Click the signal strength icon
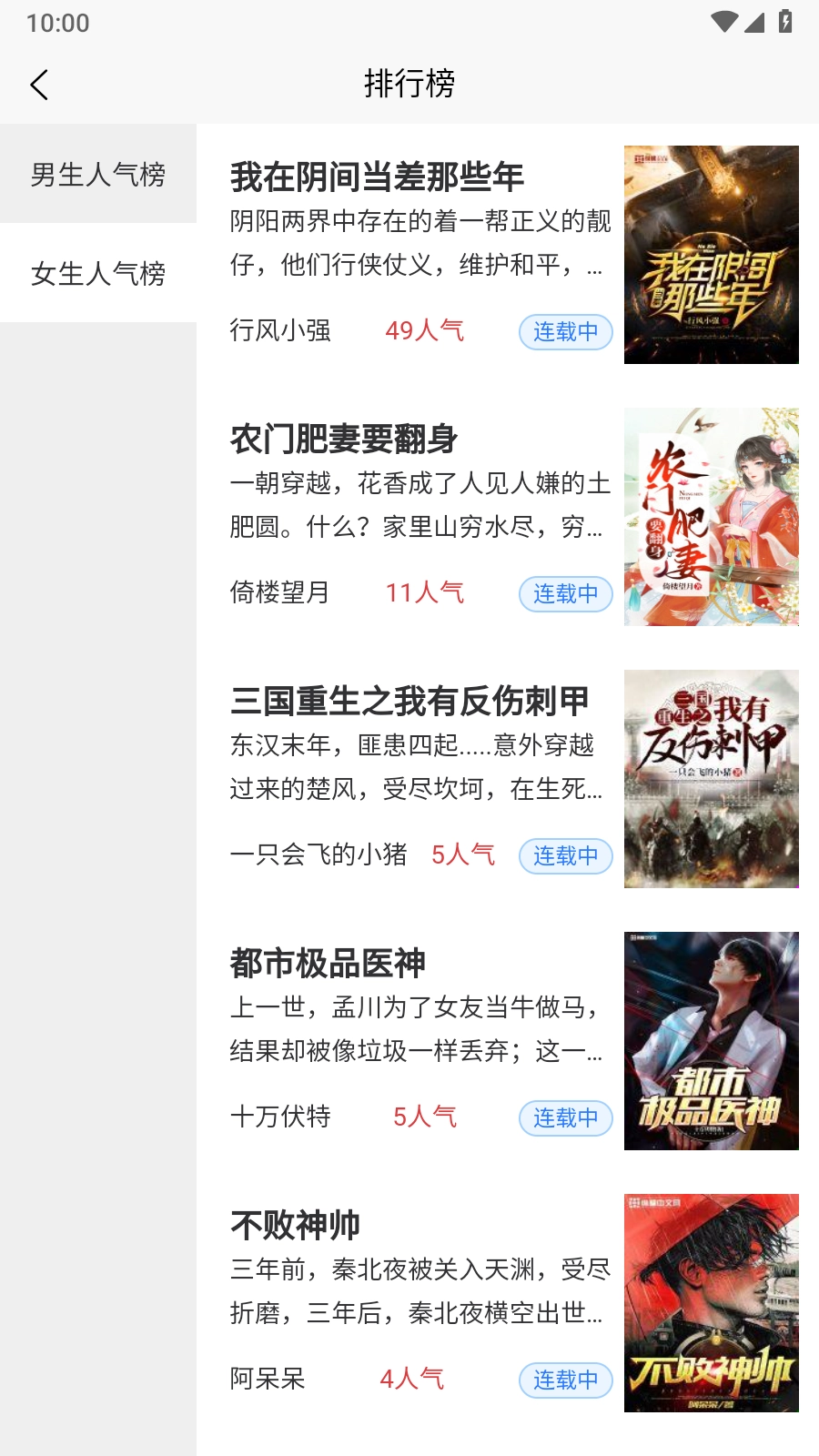819x1456 pixels. click(x=756, y=22)
